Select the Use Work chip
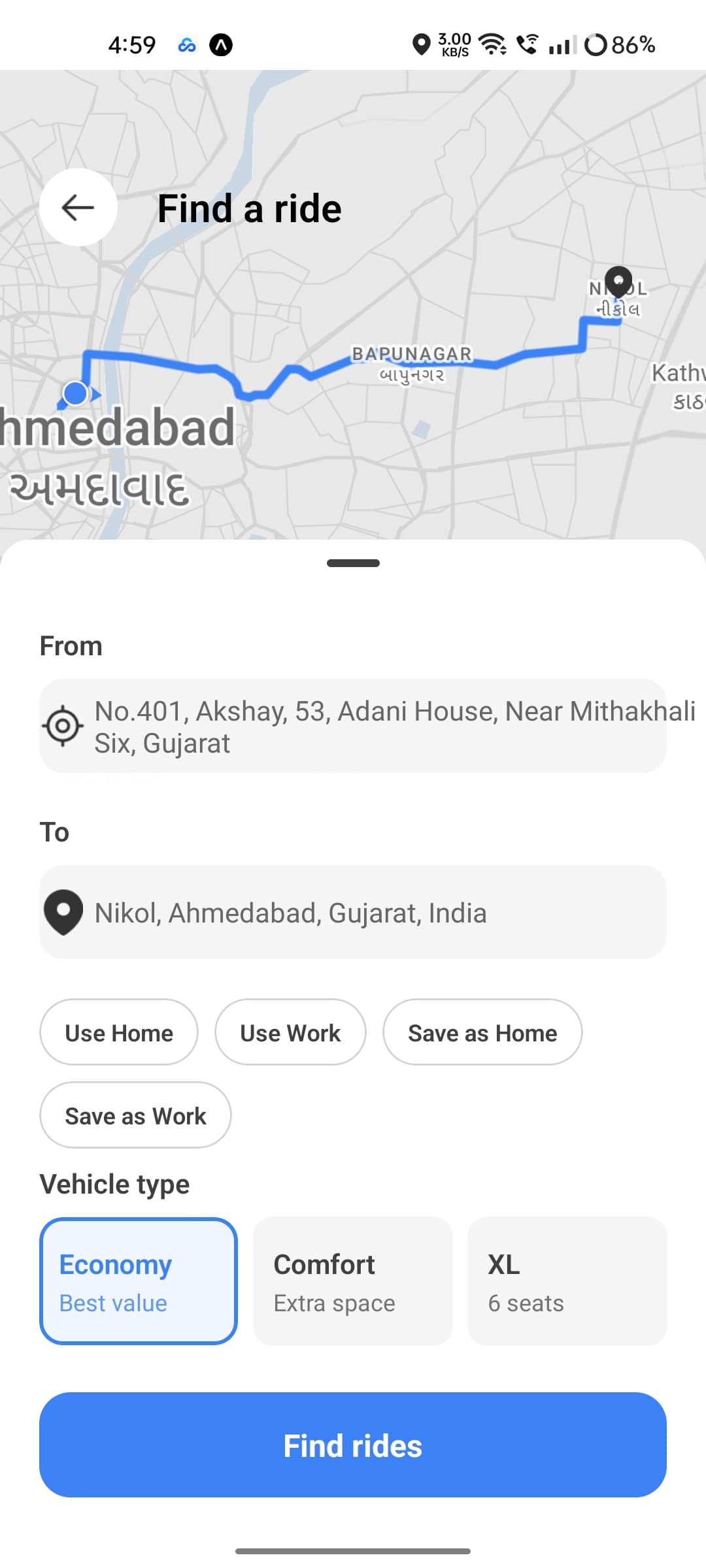706x1568 pixels. tap(290, 1033)
